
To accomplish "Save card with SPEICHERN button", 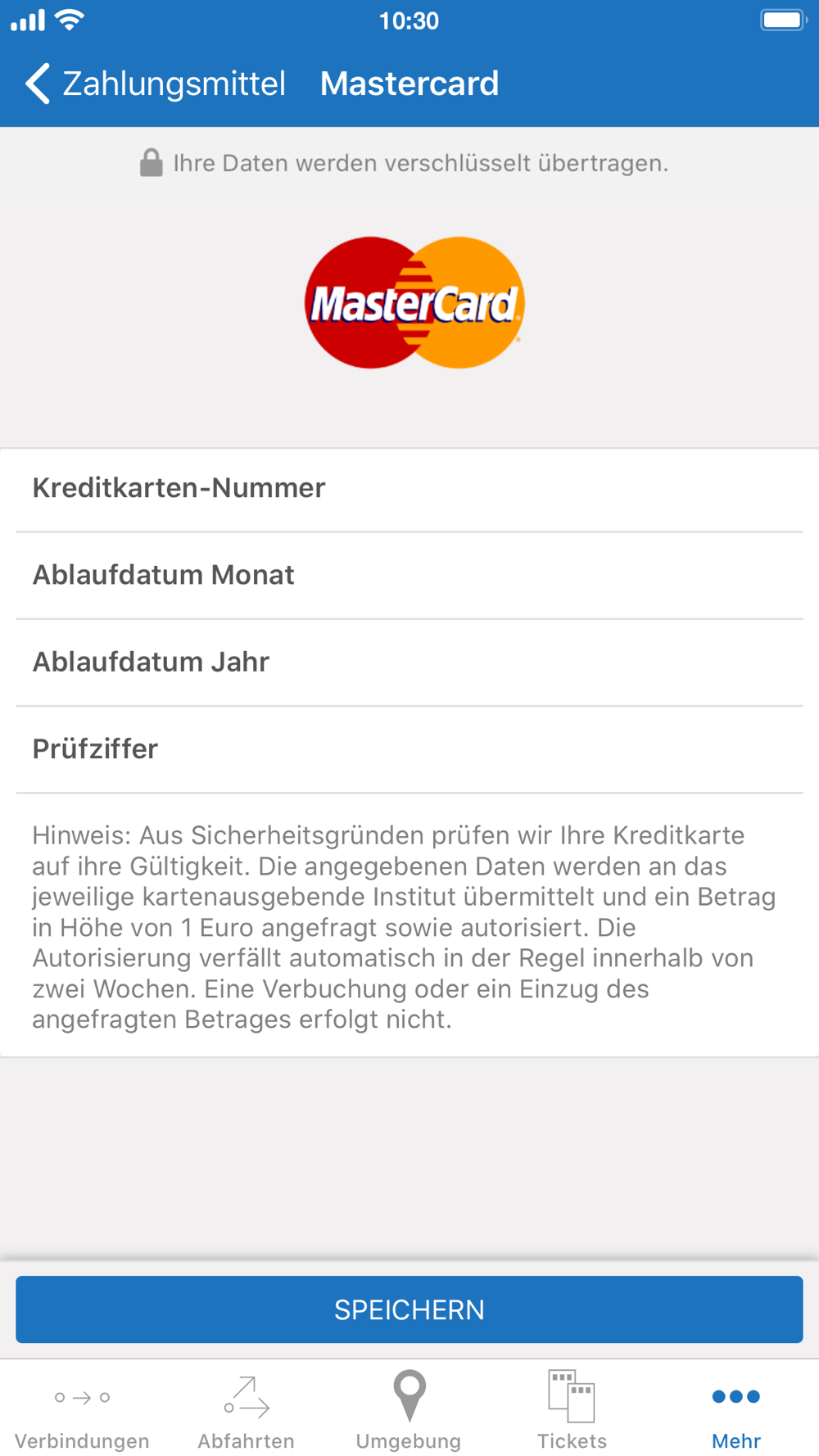I will [409, 1309].
